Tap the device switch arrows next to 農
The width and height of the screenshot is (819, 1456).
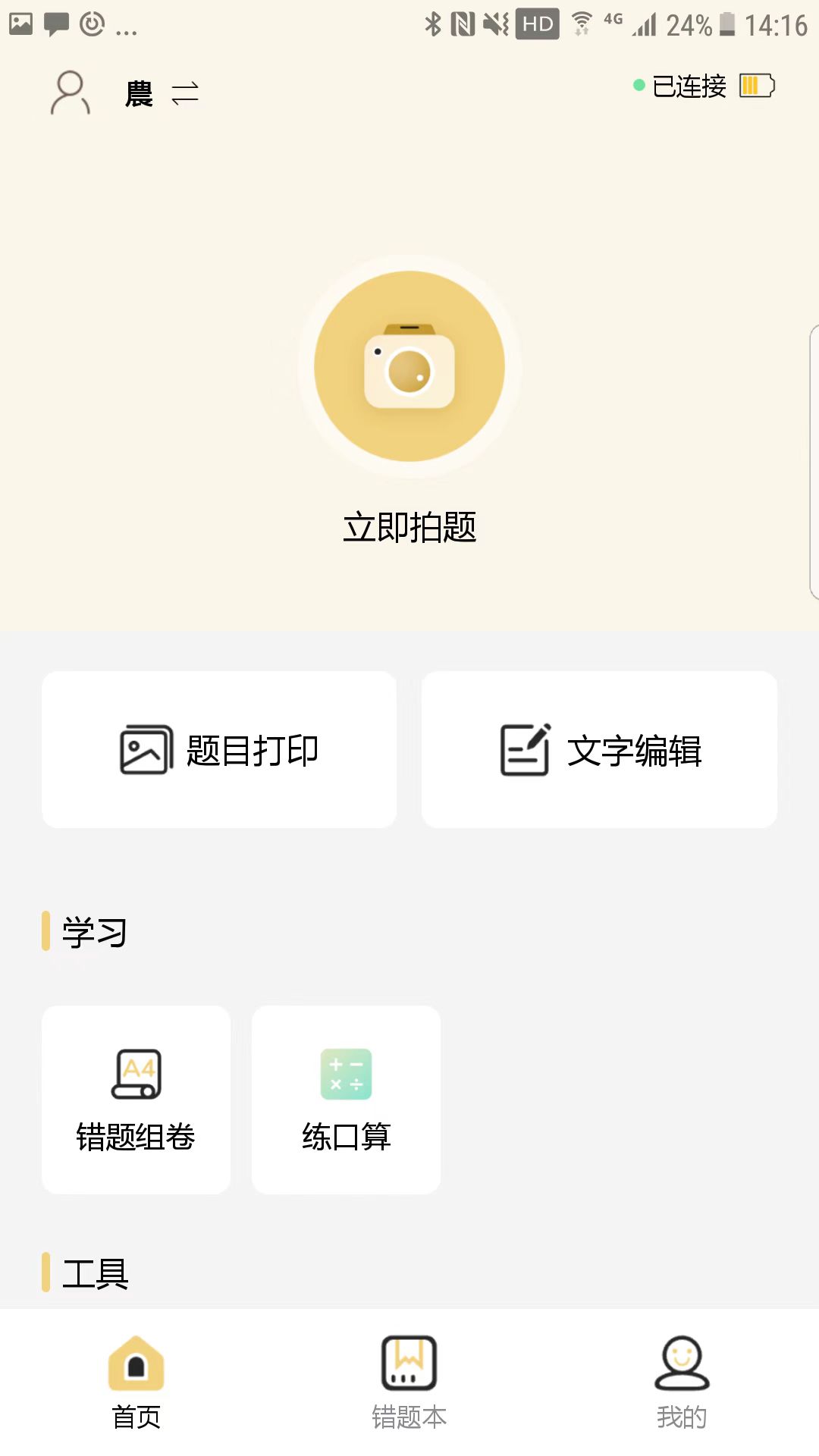click(x=184, y=94)
